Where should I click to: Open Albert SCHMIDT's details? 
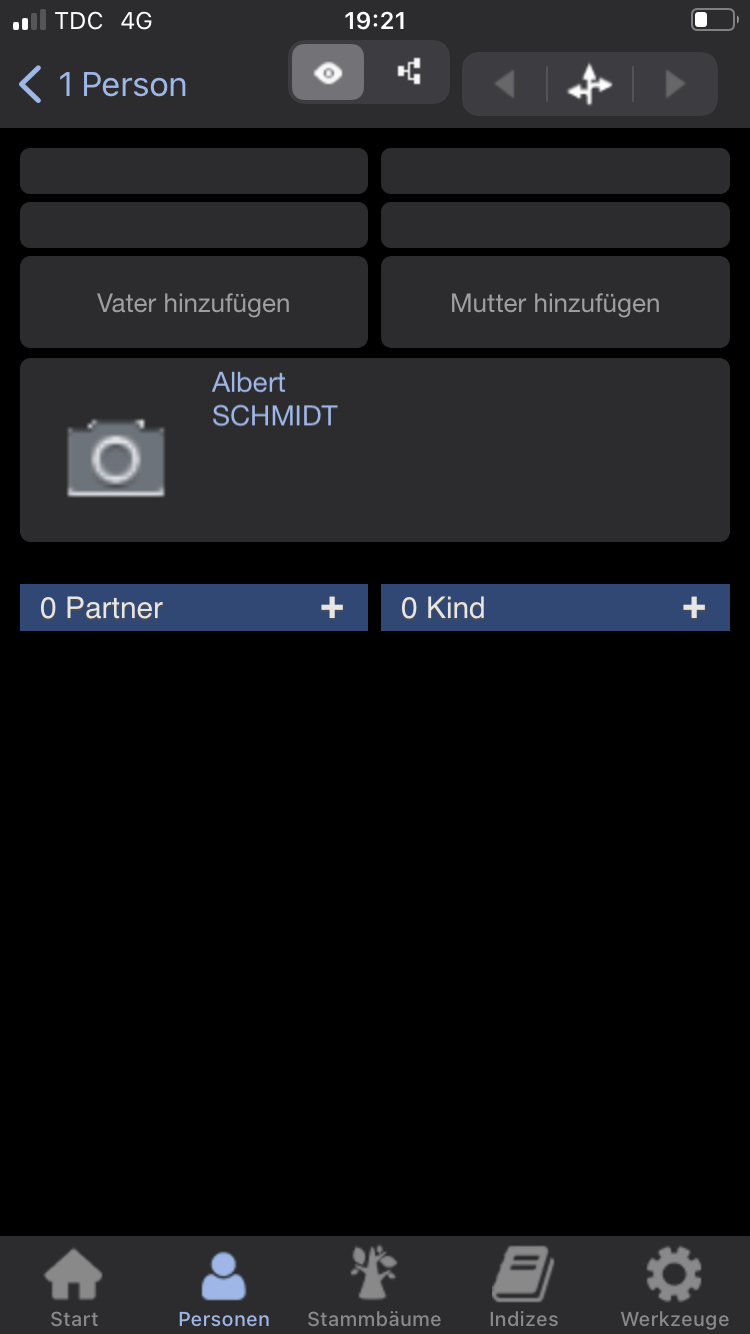click(275, 399)
